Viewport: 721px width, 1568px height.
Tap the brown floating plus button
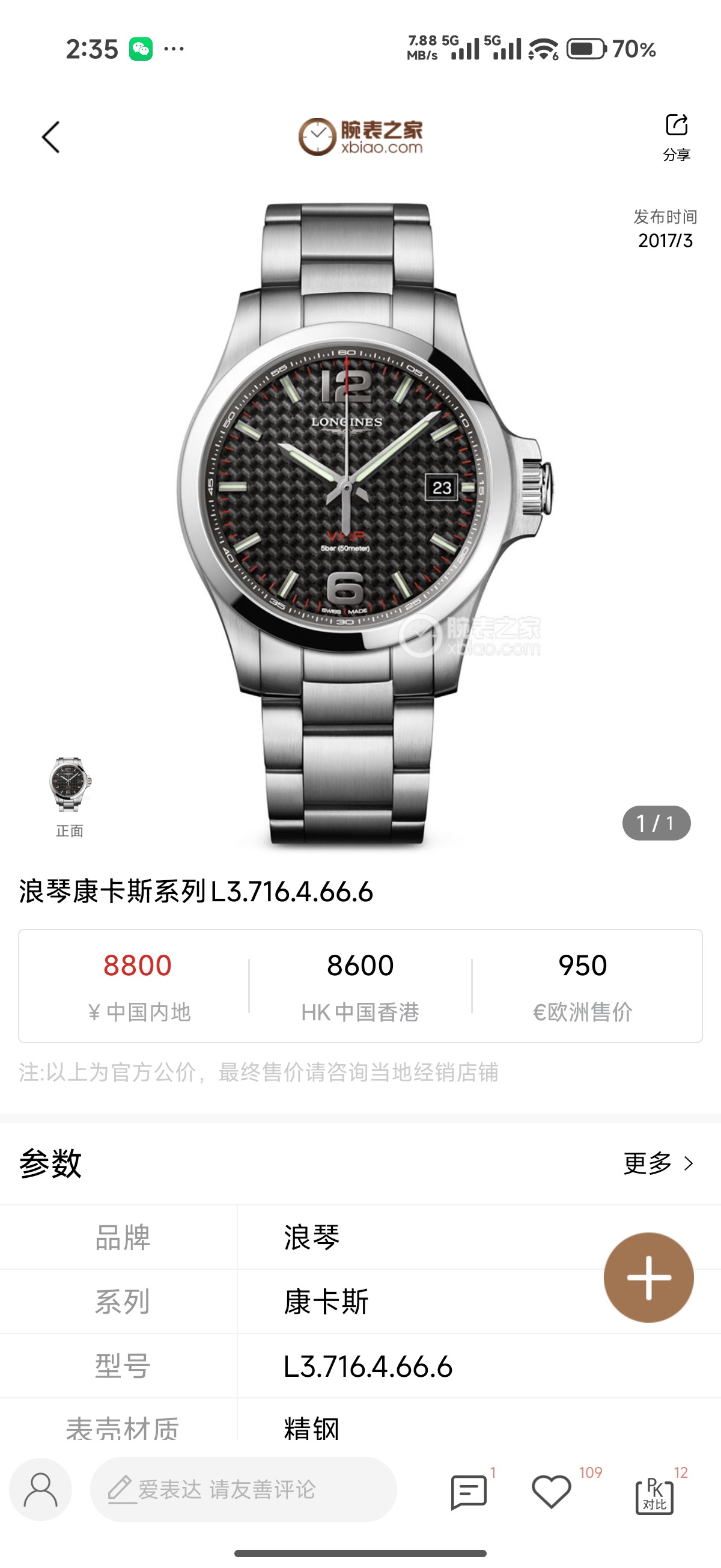tap(648, 1277)
